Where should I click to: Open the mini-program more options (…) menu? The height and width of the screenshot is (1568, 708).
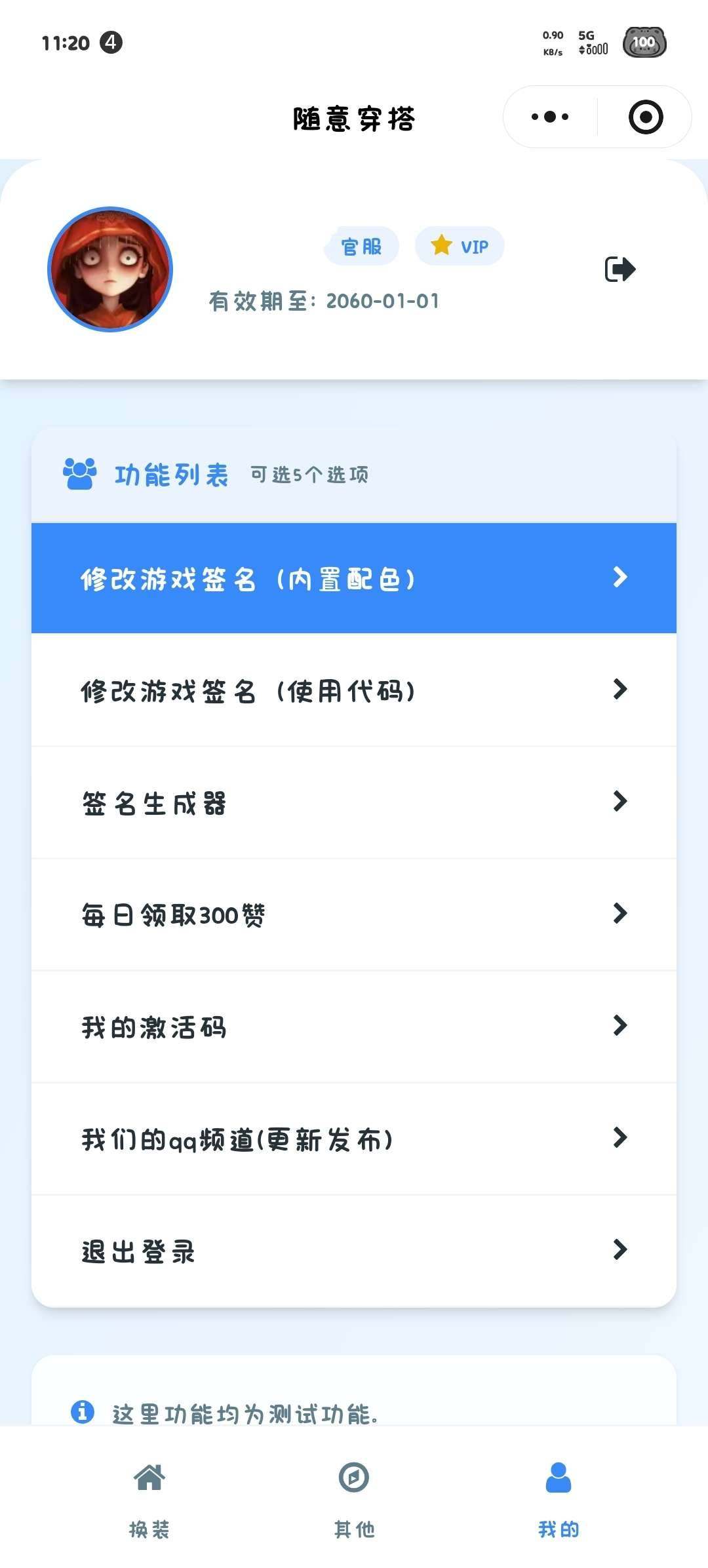pos(549,117)
